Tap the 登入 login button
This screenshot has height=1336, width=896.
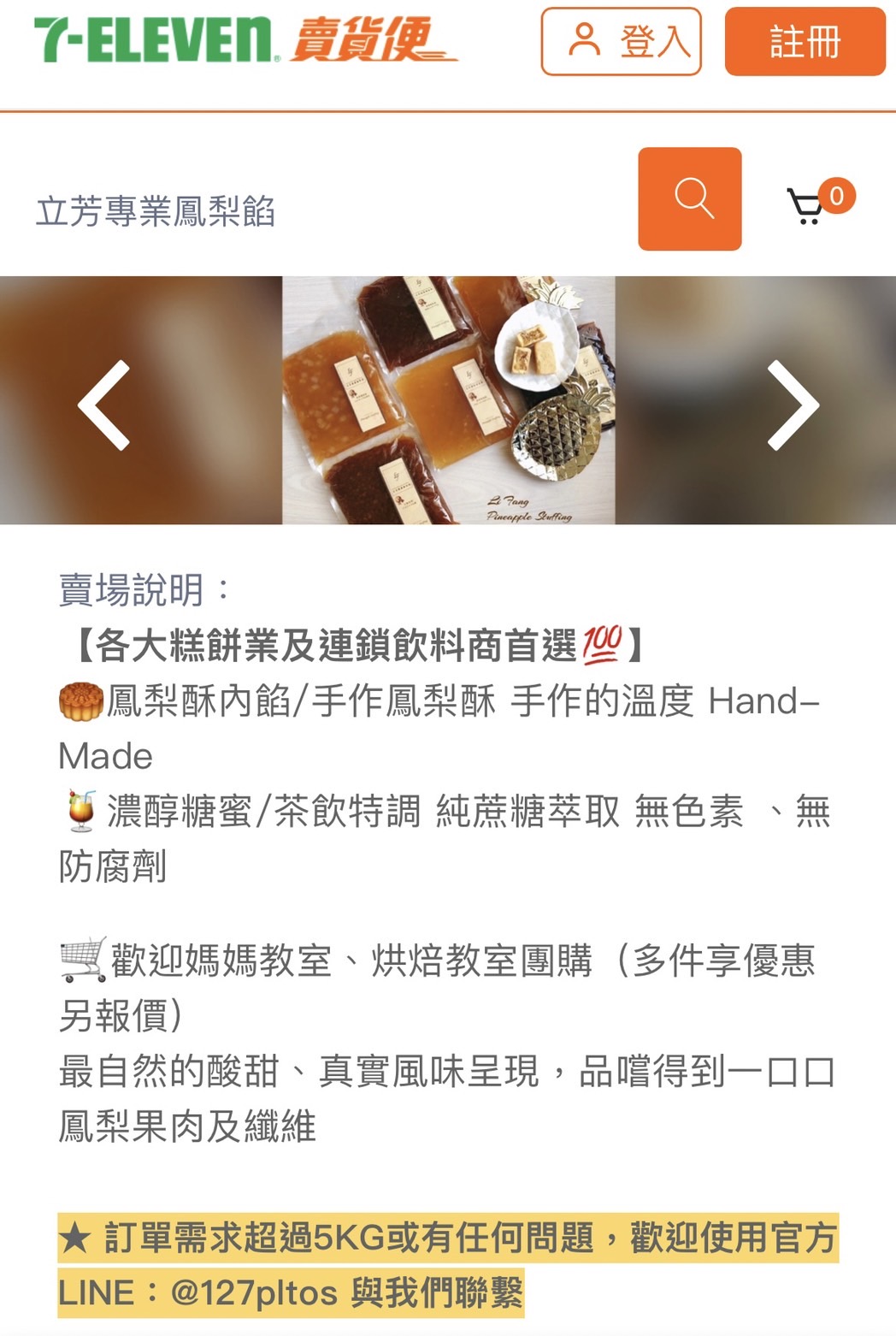point(621,42)
